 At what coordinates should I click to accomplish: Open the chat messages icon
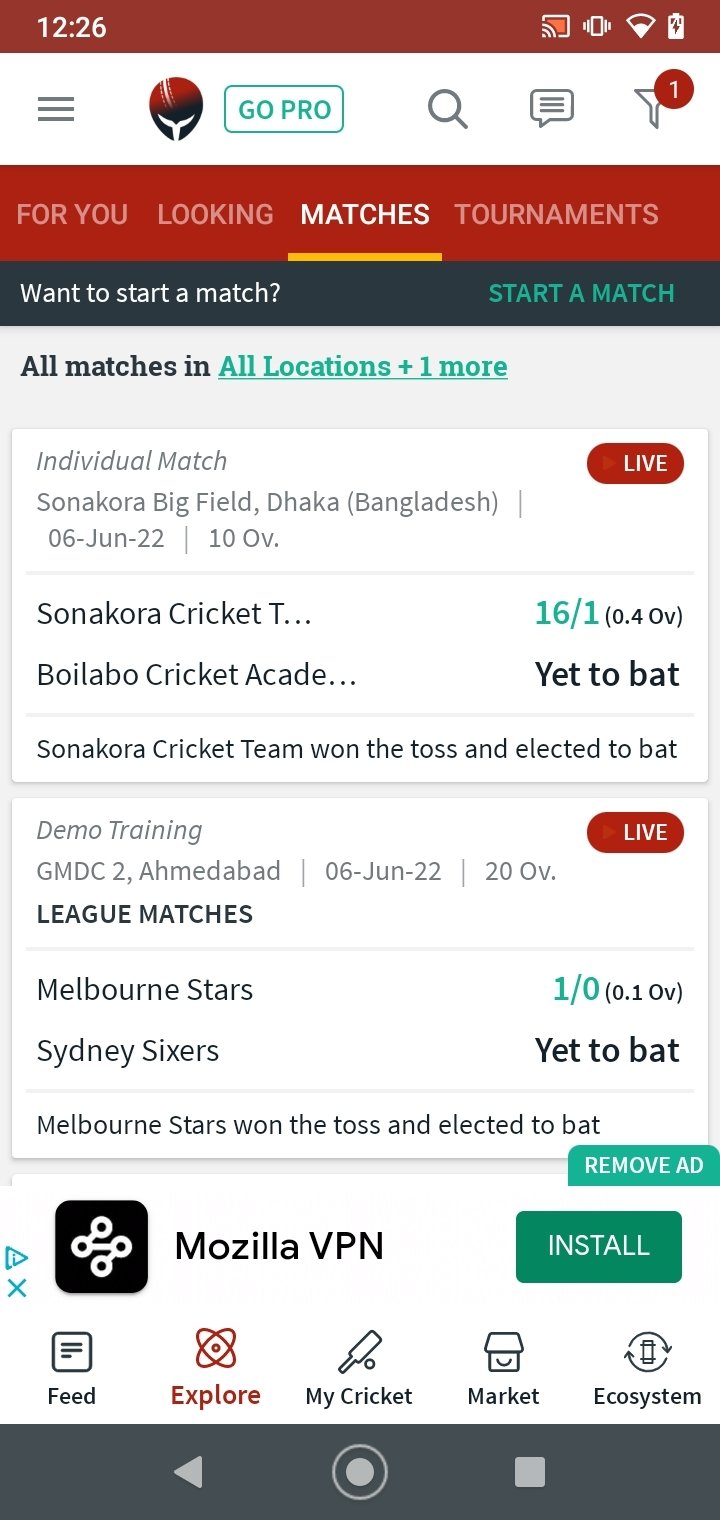(551, 109)
